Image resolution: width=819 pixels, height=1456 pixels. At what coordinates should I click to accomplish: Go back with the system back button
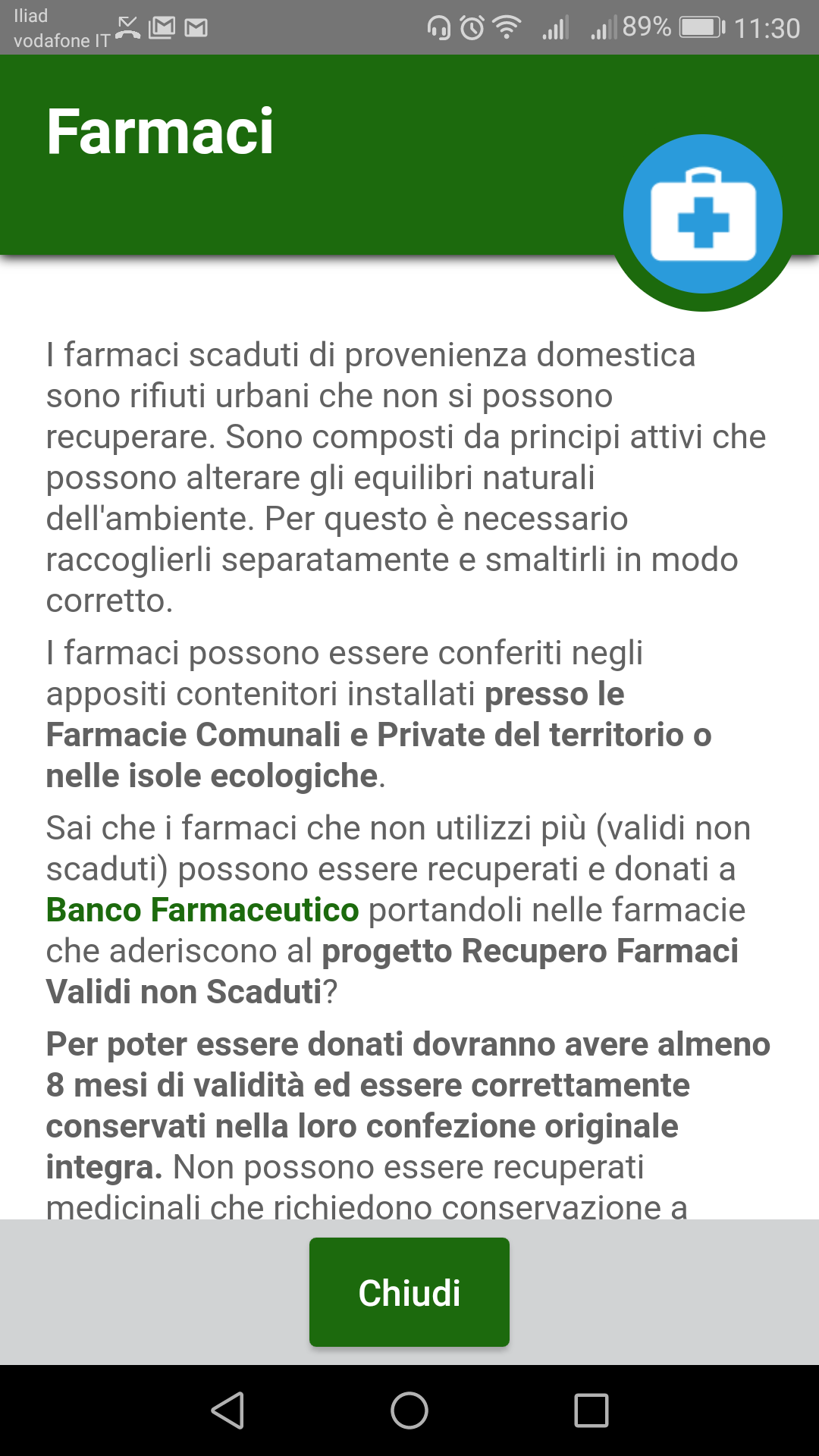[227, 1410]
